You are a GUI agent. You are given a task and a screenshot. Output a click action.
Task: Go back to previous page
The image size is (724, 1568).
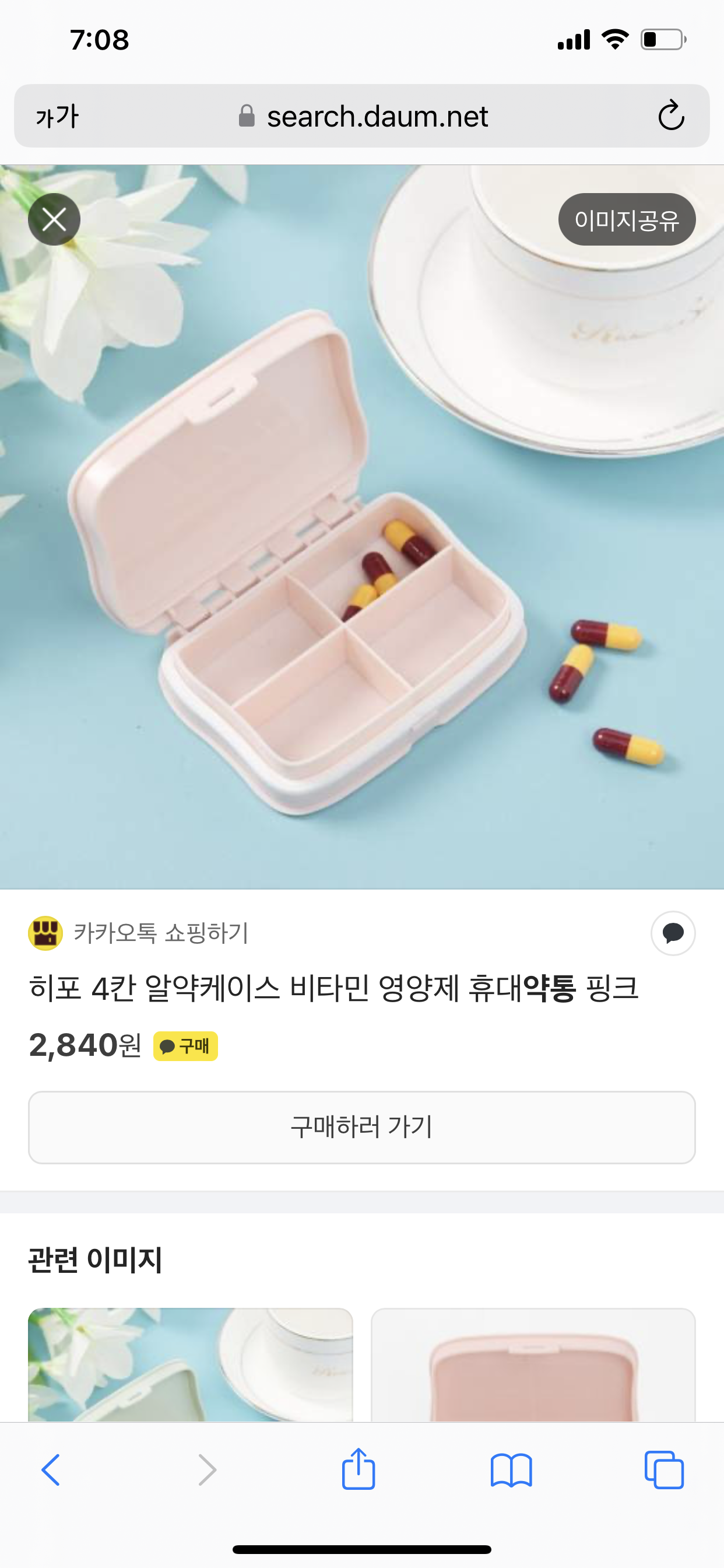[x=51, y=1470]
